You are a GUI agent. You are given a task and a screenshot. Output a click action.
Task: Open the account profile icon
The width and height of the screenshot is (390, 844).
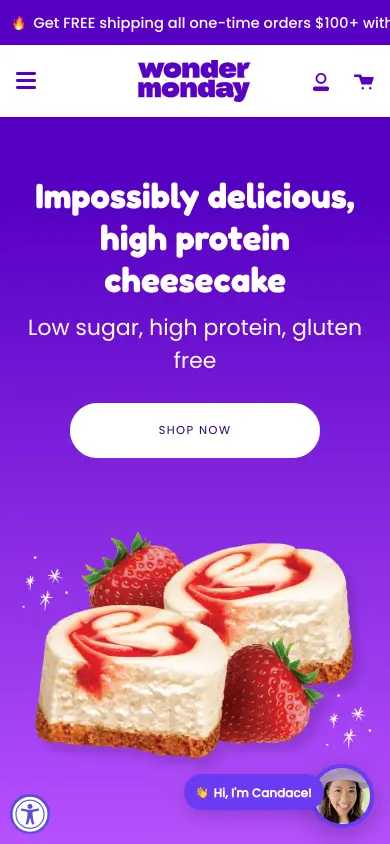click(321, 81)
